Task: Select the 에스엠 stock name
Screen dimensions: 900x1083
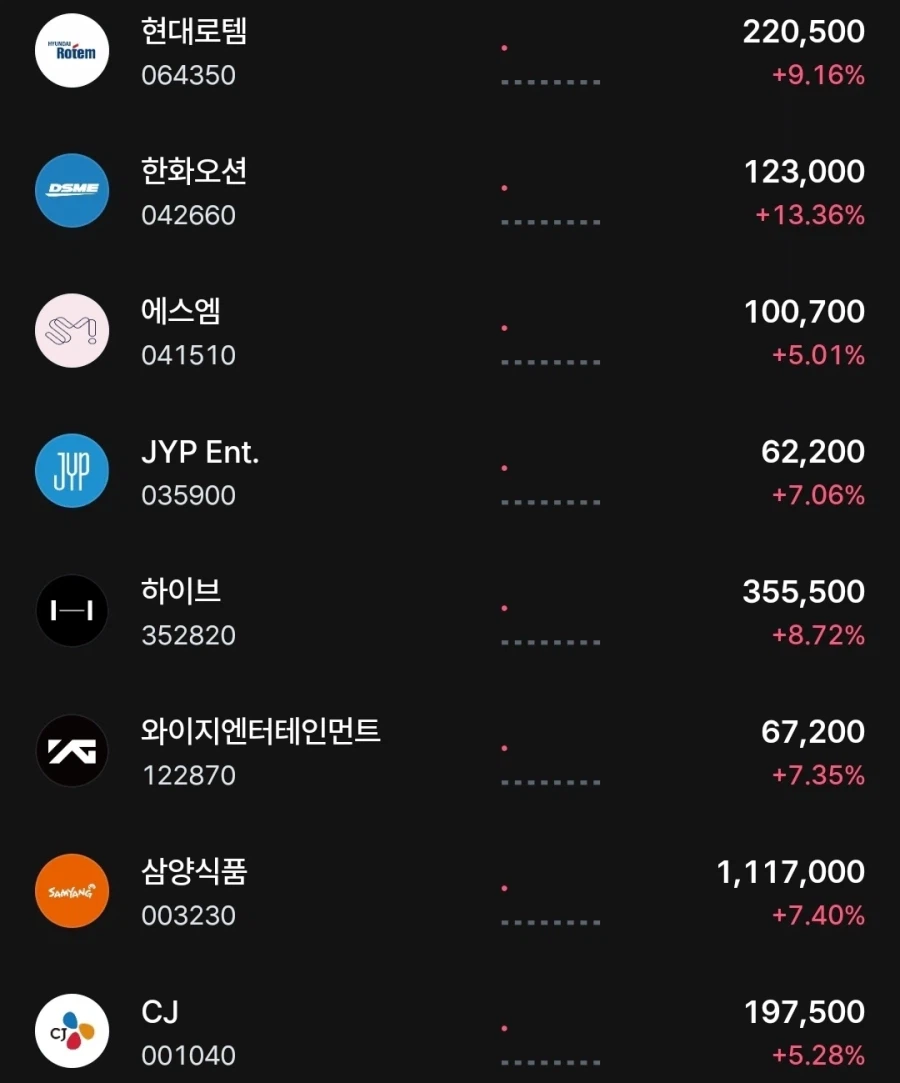Action: pyautogui.click(x=180, y=312)
